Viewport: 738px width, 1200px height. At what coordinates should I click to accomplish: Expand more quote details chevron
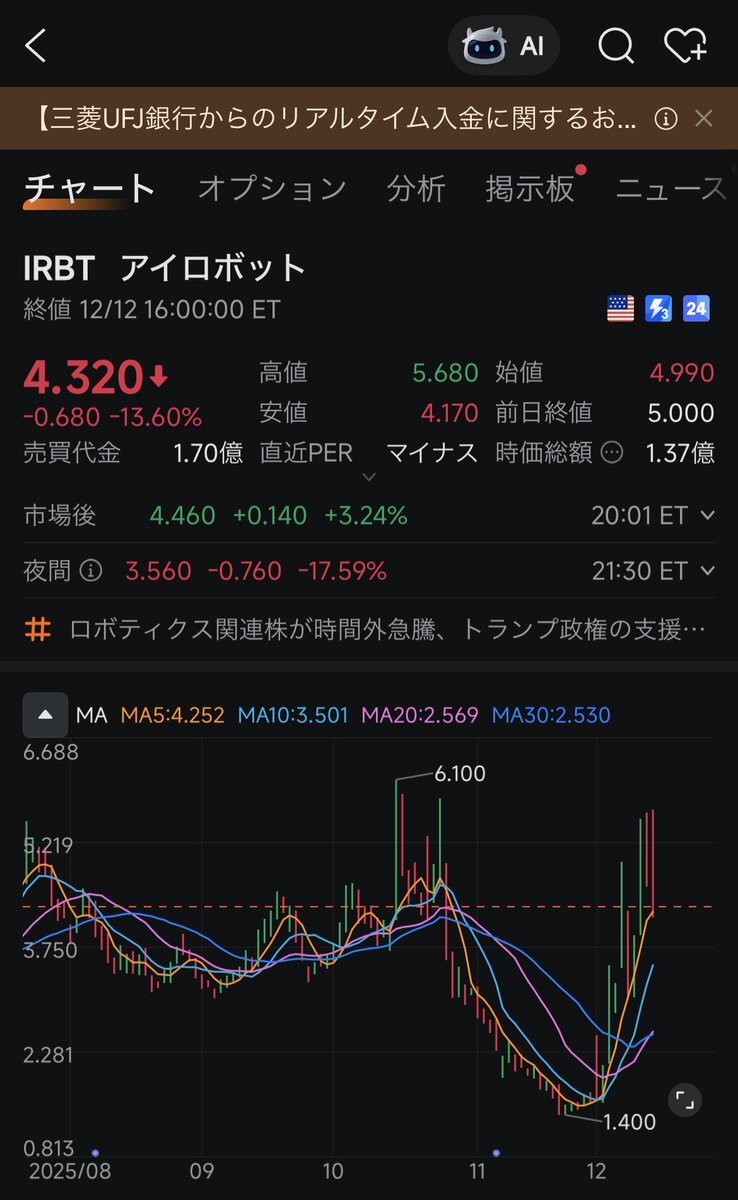click(369, 477)
